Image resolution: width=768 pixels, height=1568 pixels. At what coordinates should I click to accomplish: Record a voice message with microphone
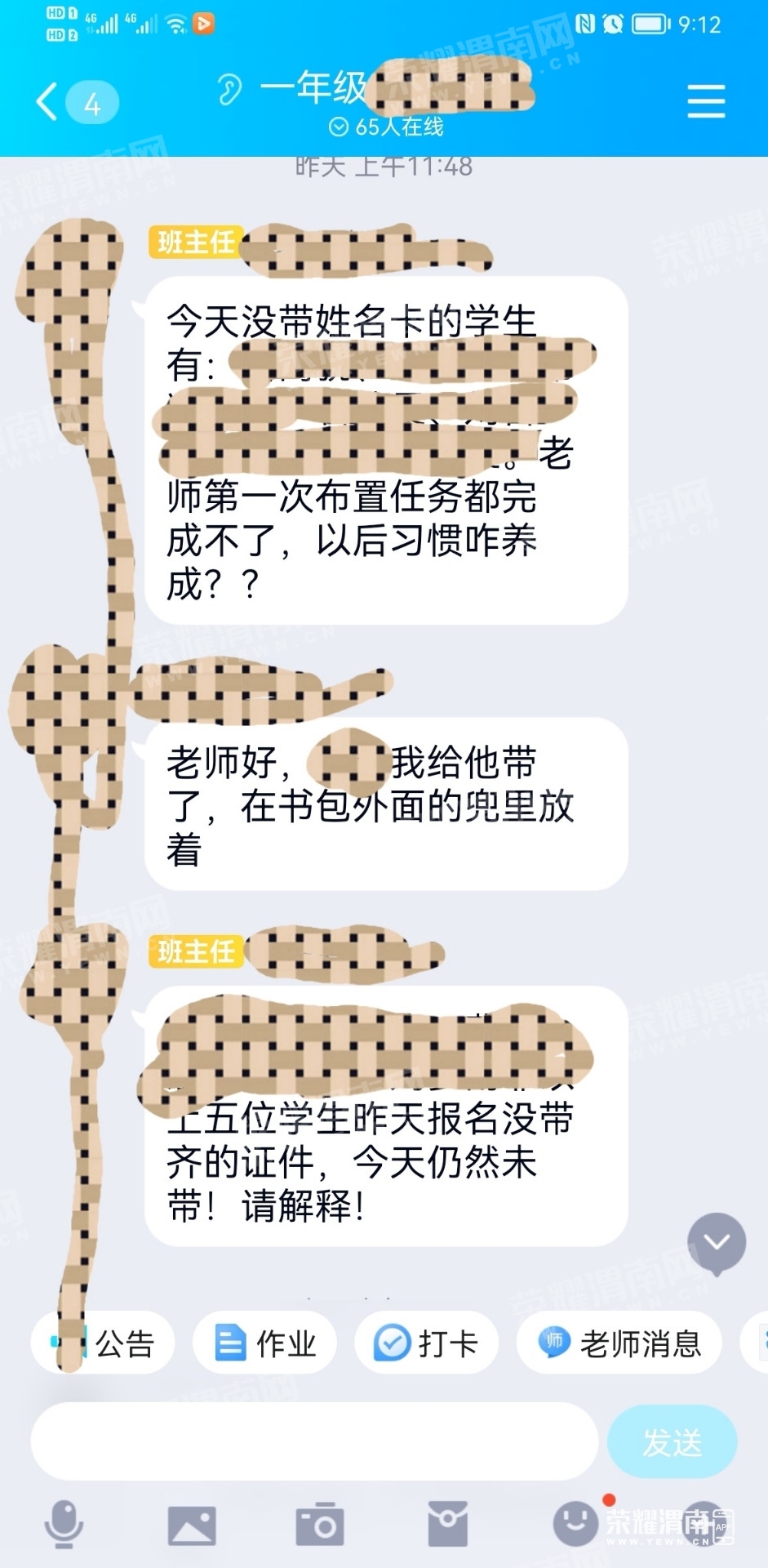point(64,1524)
